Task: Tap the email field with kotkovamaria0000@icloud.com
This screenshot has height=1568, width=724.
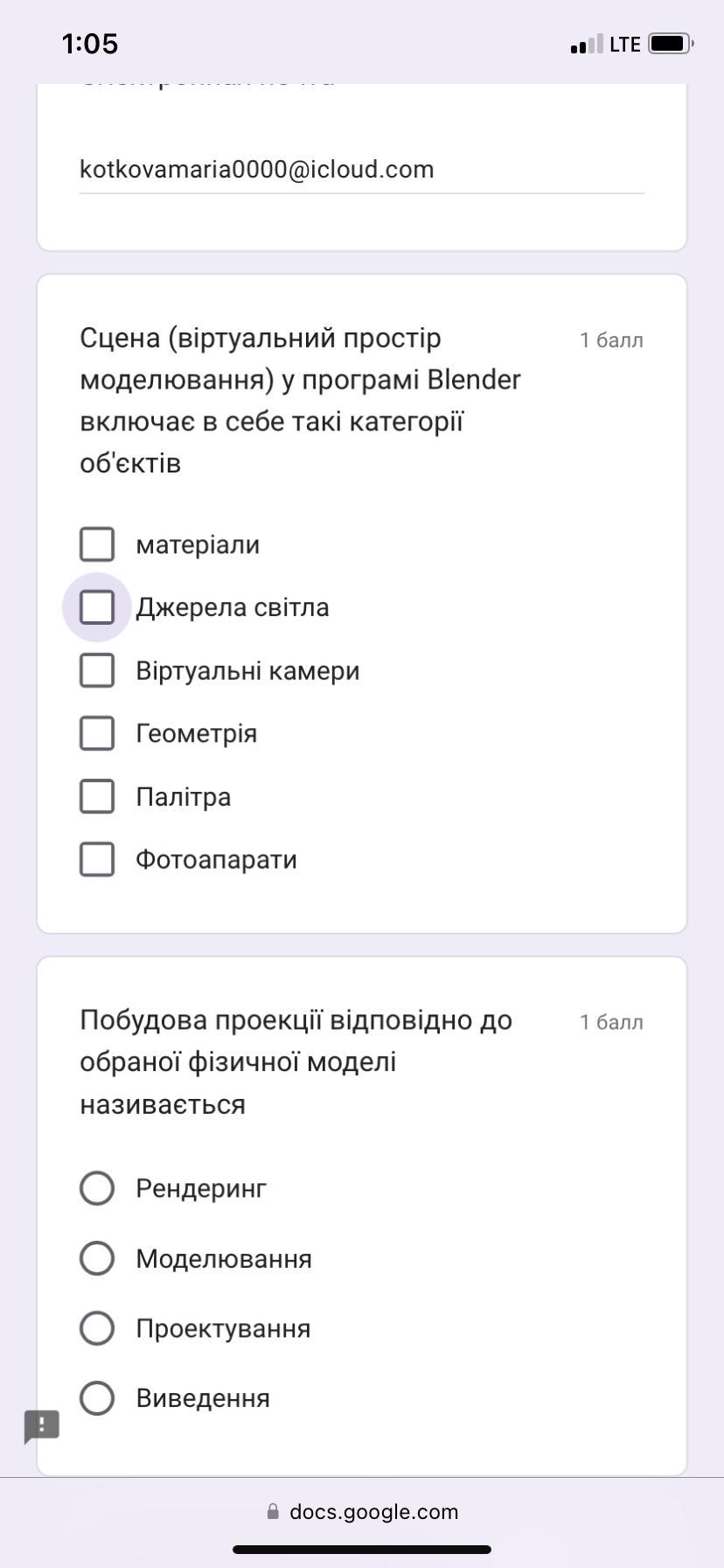Action: click(x=361, y=169)
